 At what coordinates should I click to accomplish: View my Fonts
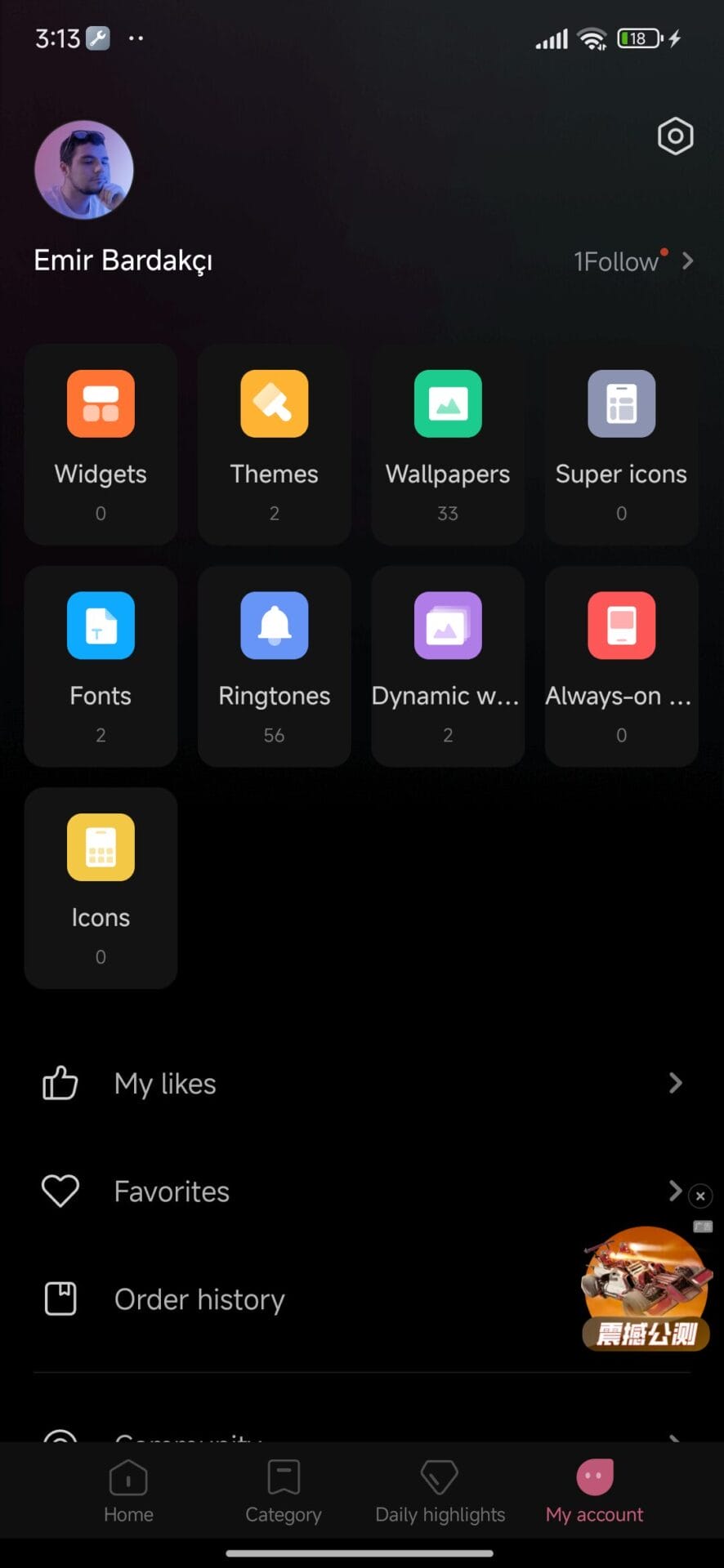click(101, 666)
